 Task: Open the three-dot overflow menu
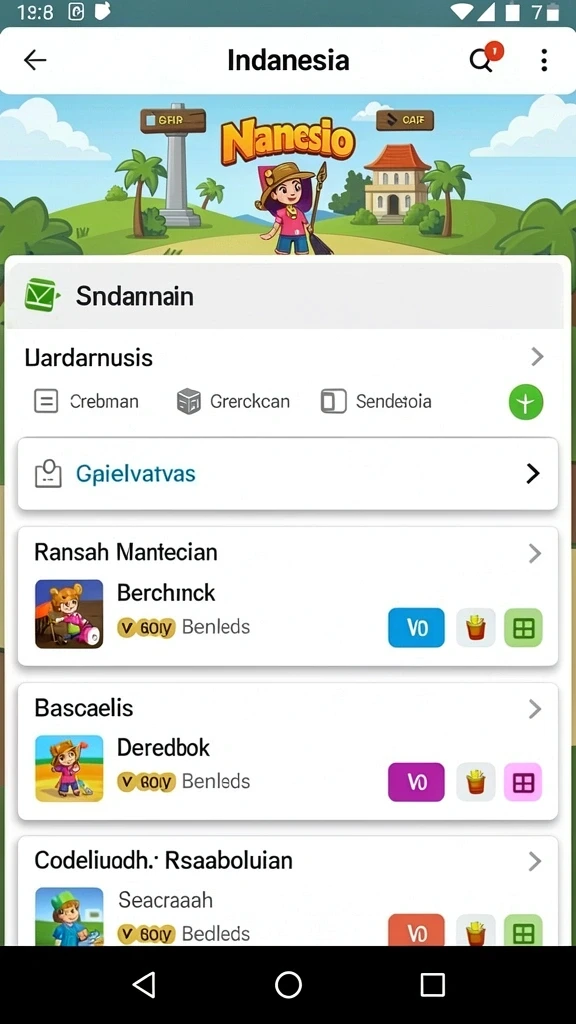[x=543, y=61]
